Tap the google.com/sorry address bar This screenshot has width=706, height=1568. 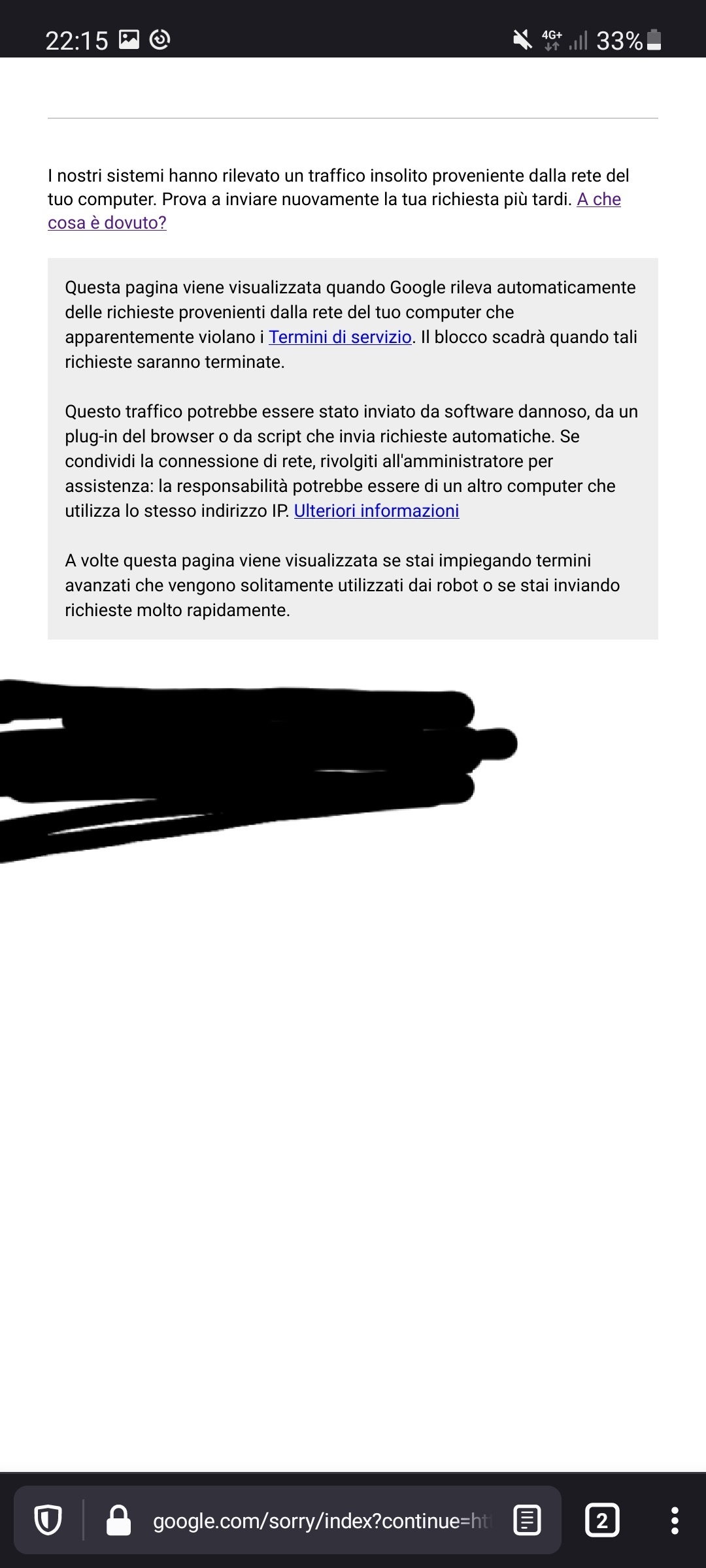pos(320,1521)
